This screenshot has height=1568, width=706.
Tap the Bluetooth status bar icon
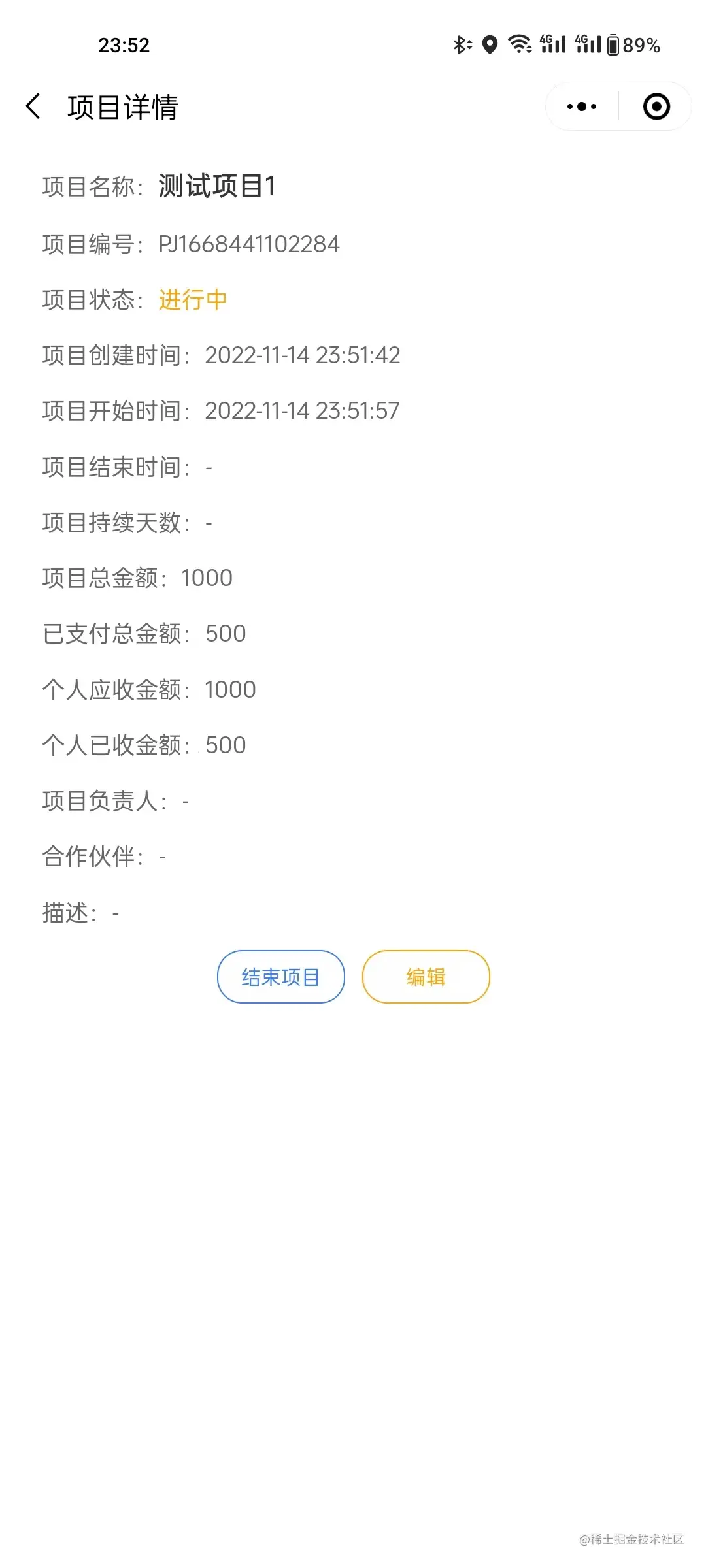462,44
